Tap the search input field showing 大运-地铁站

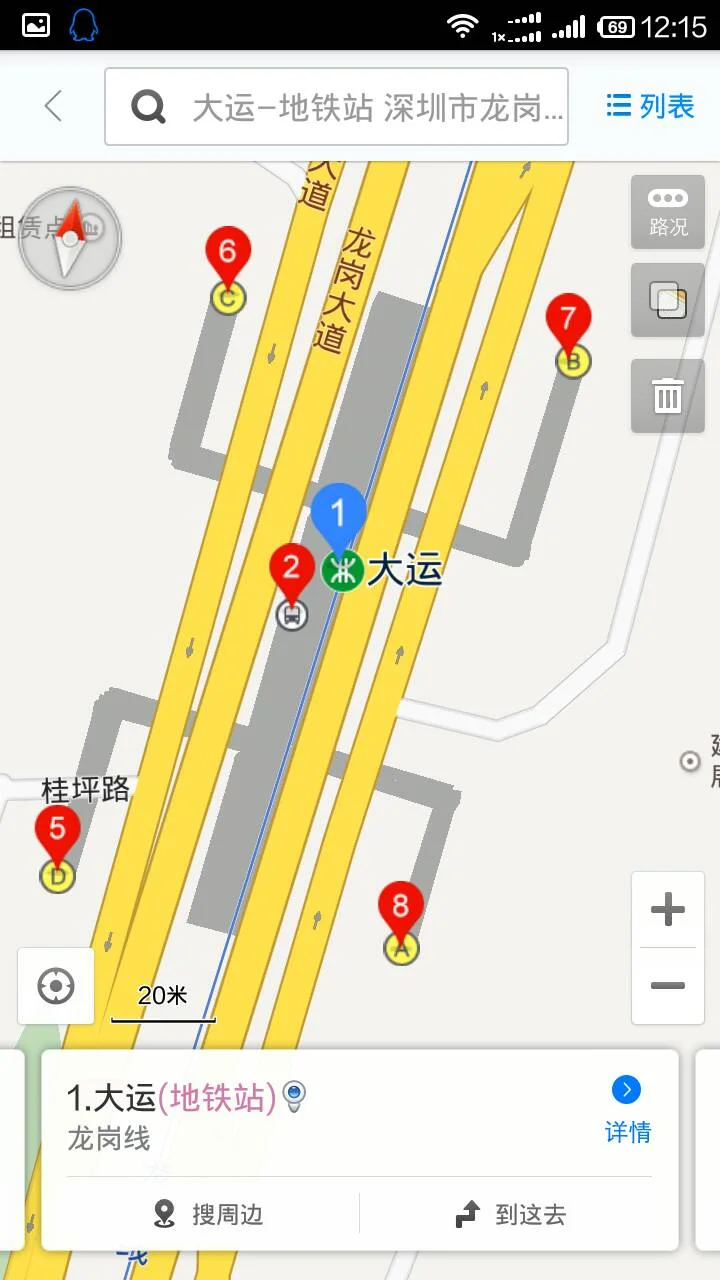coord(360,106)
